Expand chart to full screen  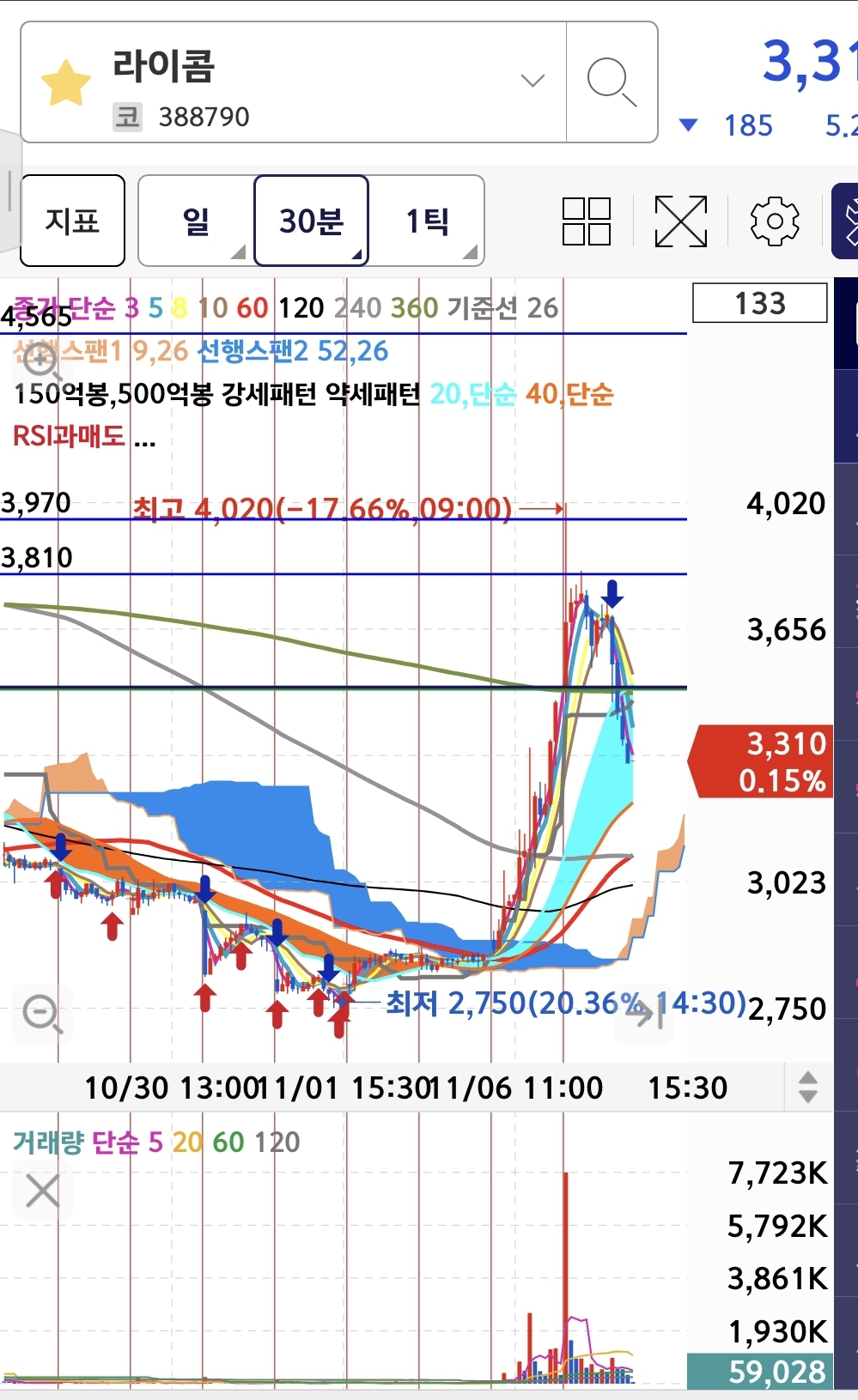[x=680, y=221]
